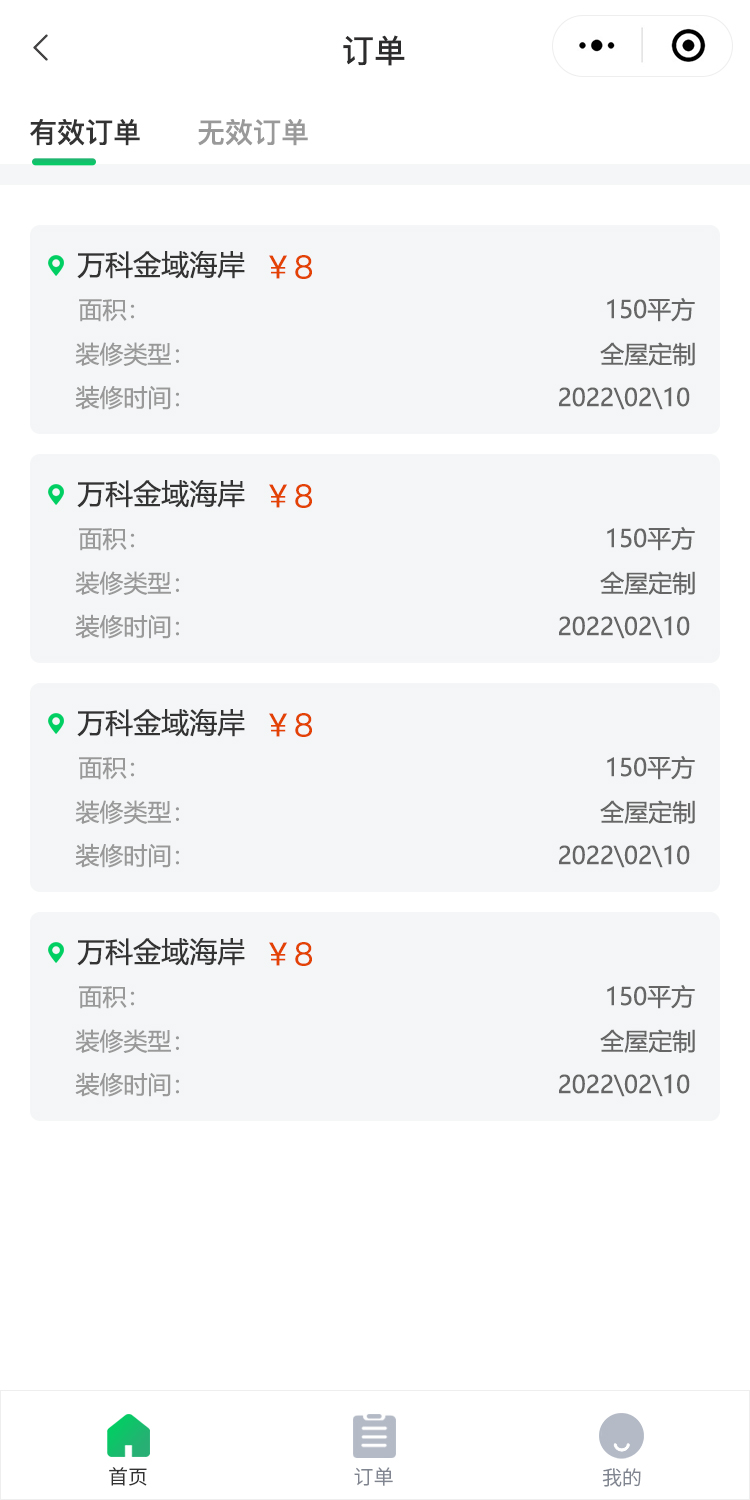Switch to the 有效订单 tab
This screenshot has height=1500, width=750.
click(x=85, y=133)
